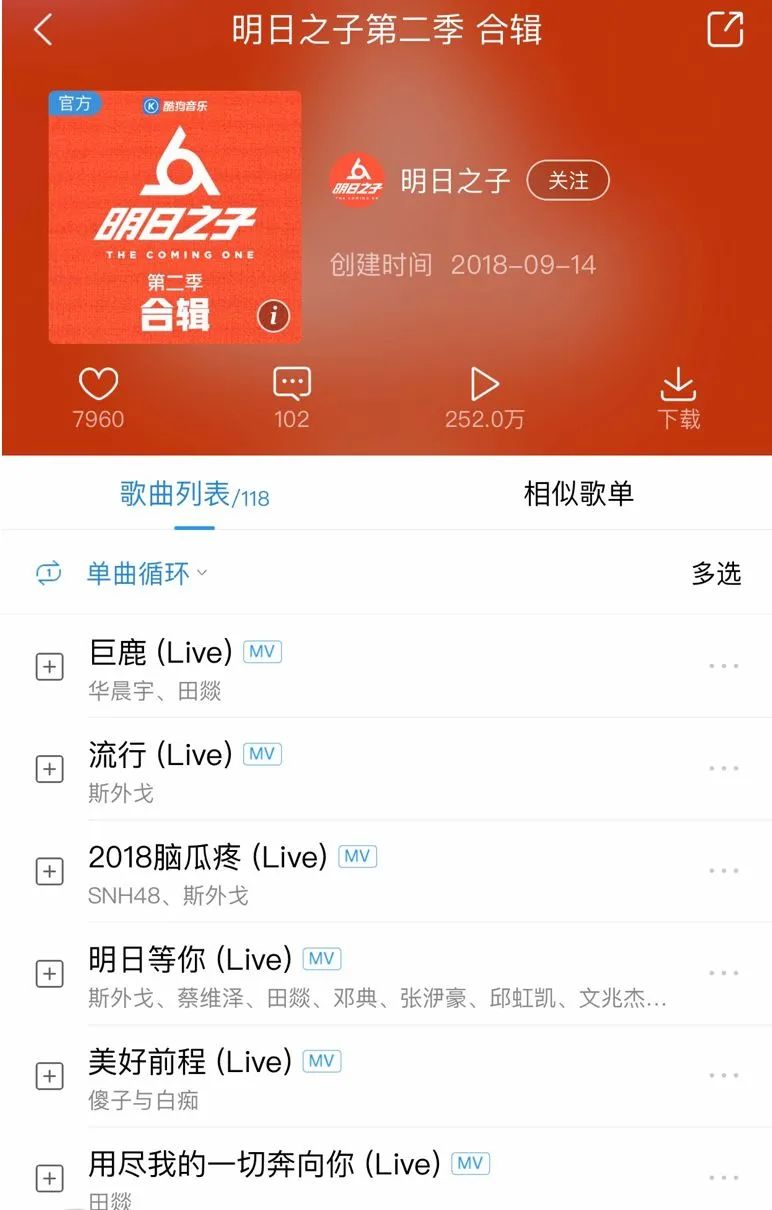Select the 歌曲列表 tab
This screenshot has height=1210, width=772.
[x=176, y=494]
